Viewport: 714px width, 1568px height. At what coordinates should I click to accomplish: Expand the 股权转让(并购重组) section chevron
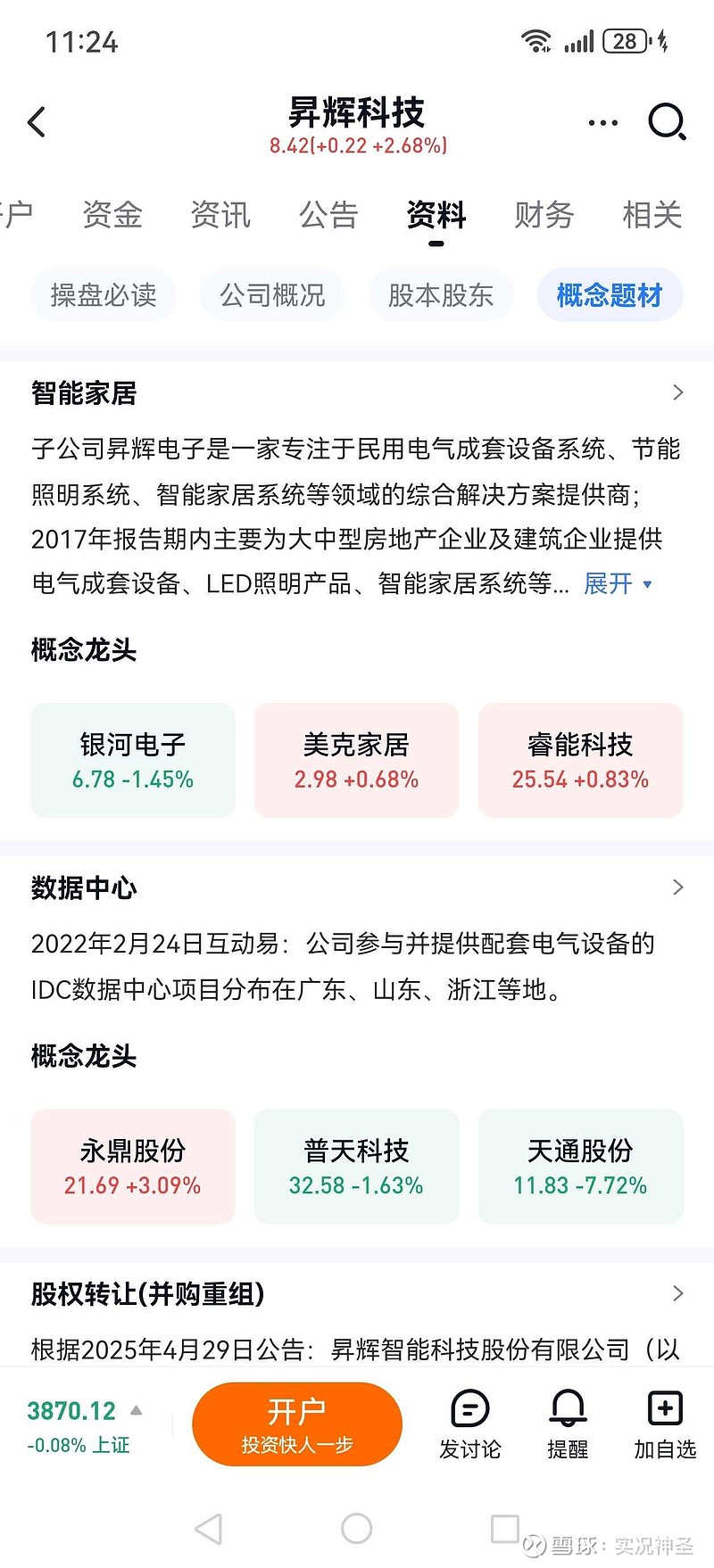pos(678,1294)
